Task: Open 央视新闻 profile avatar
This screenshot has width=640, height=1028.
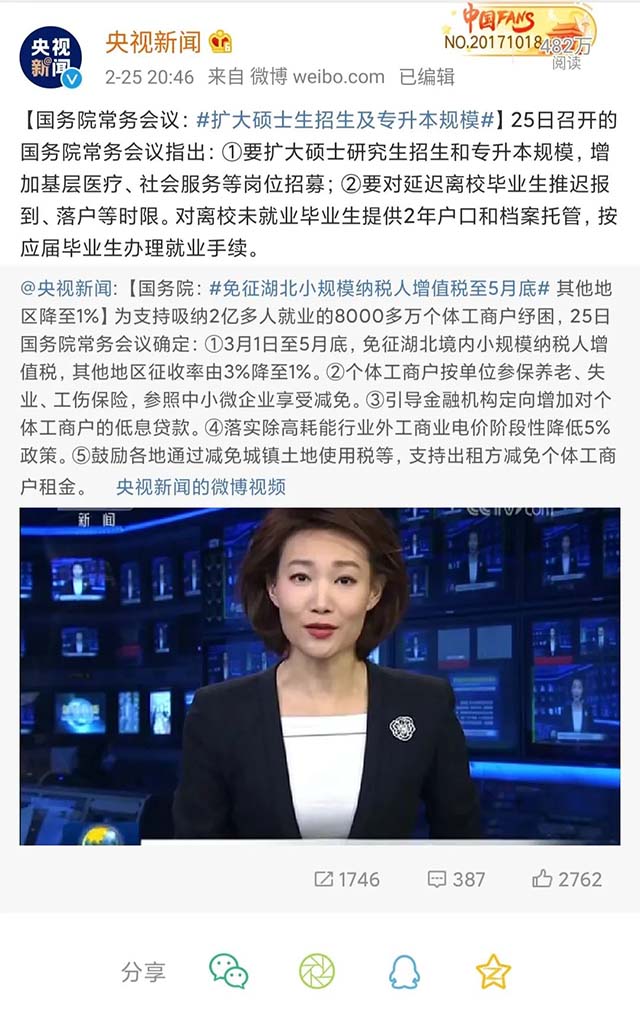Action: 52,55
